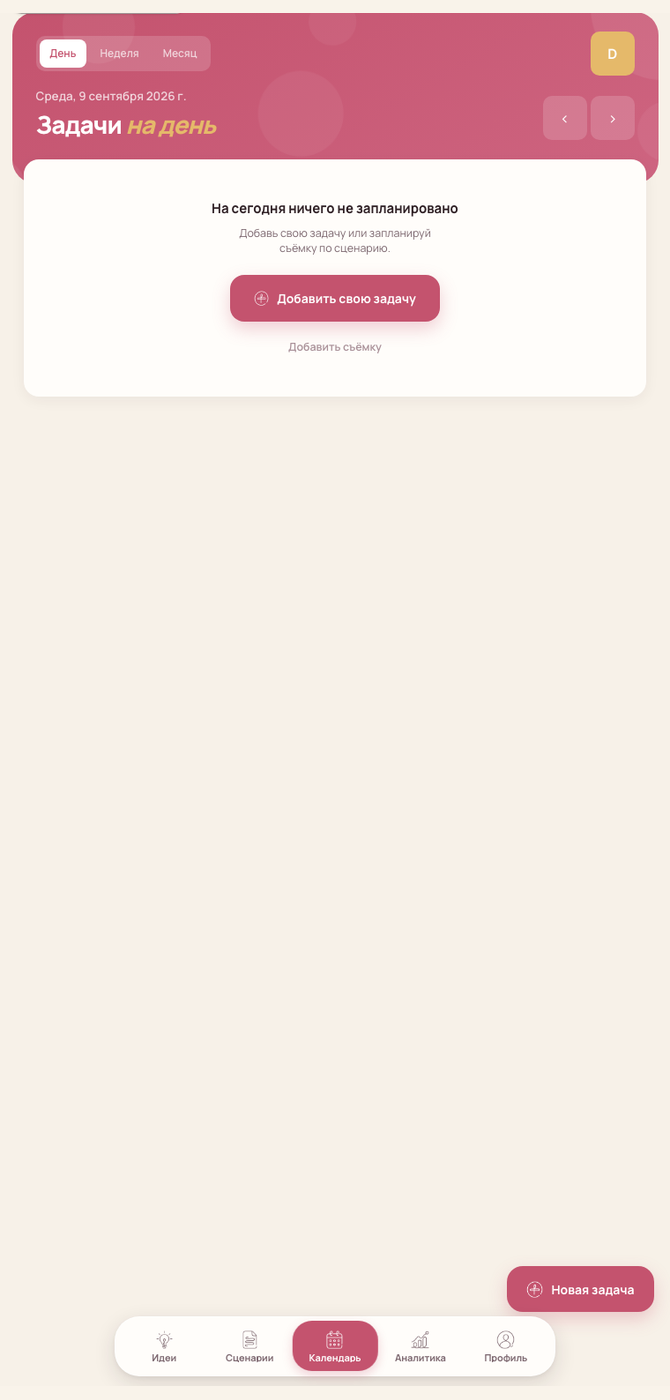This screenshot has height=1400, width=670.
Task: Open the Сценарии tab
Action: (250, 1346)
